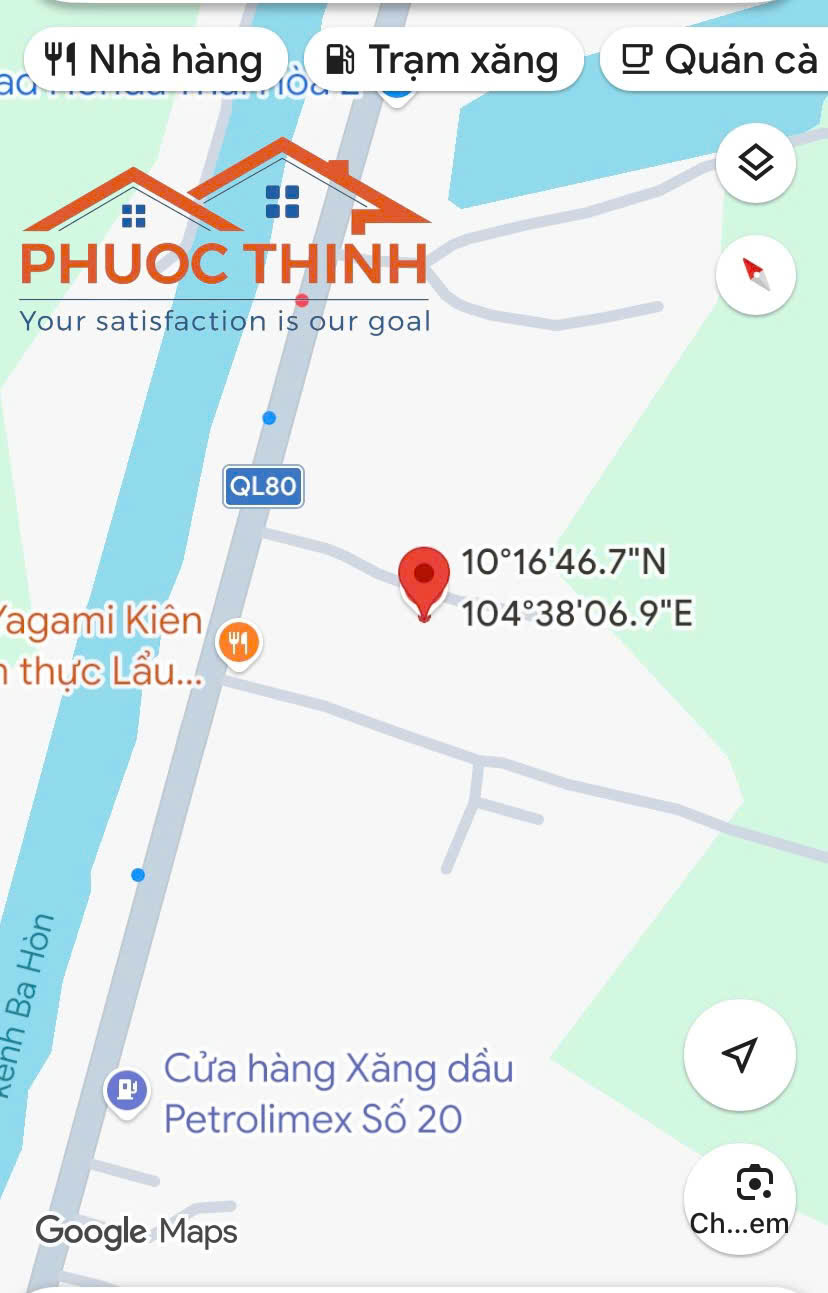Screen dimensions: 828x1293
Task: Reset map orientation with the compass
Action: (756, 274)
